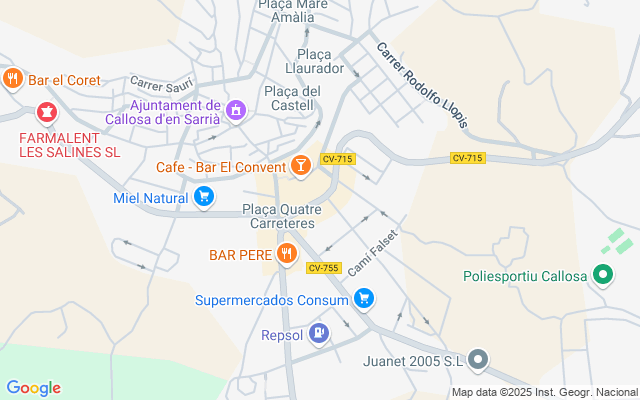Tap the Ajuntament de Callosa d'en Sarrià marker
640x400 pixels.
(x=236, y=108)
